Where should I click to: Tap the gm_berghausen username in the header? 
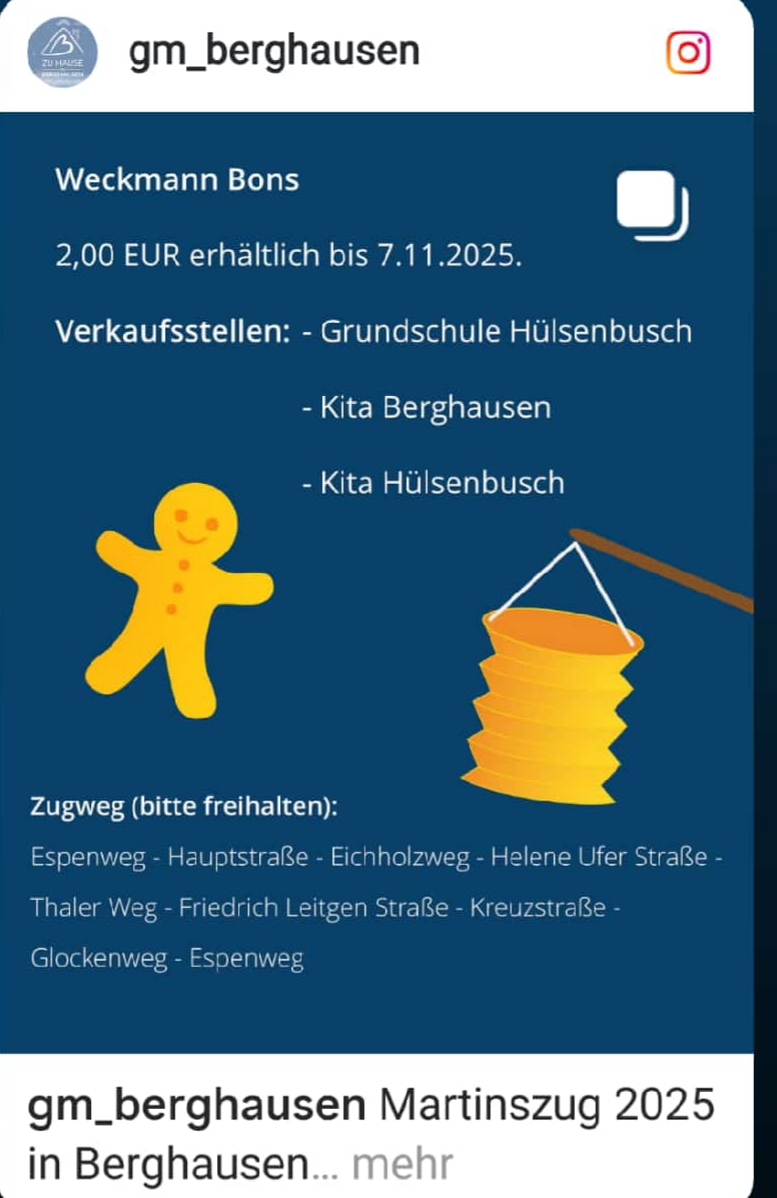(x=274, y=50)
